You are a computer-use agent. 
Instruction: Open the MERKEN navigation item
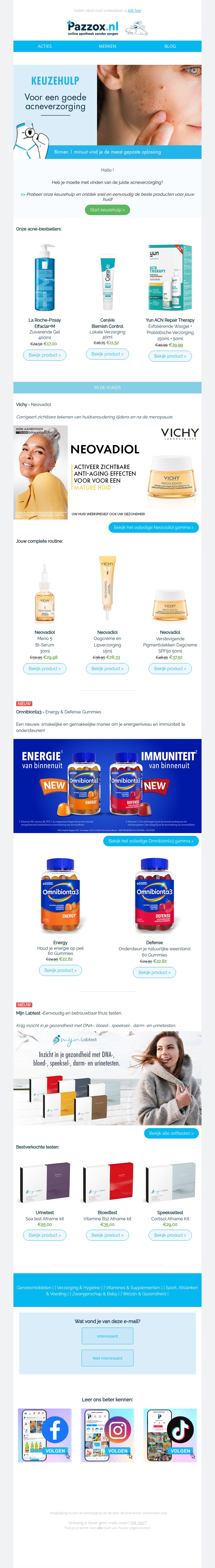pyautogui.click(x=107, y=46)
